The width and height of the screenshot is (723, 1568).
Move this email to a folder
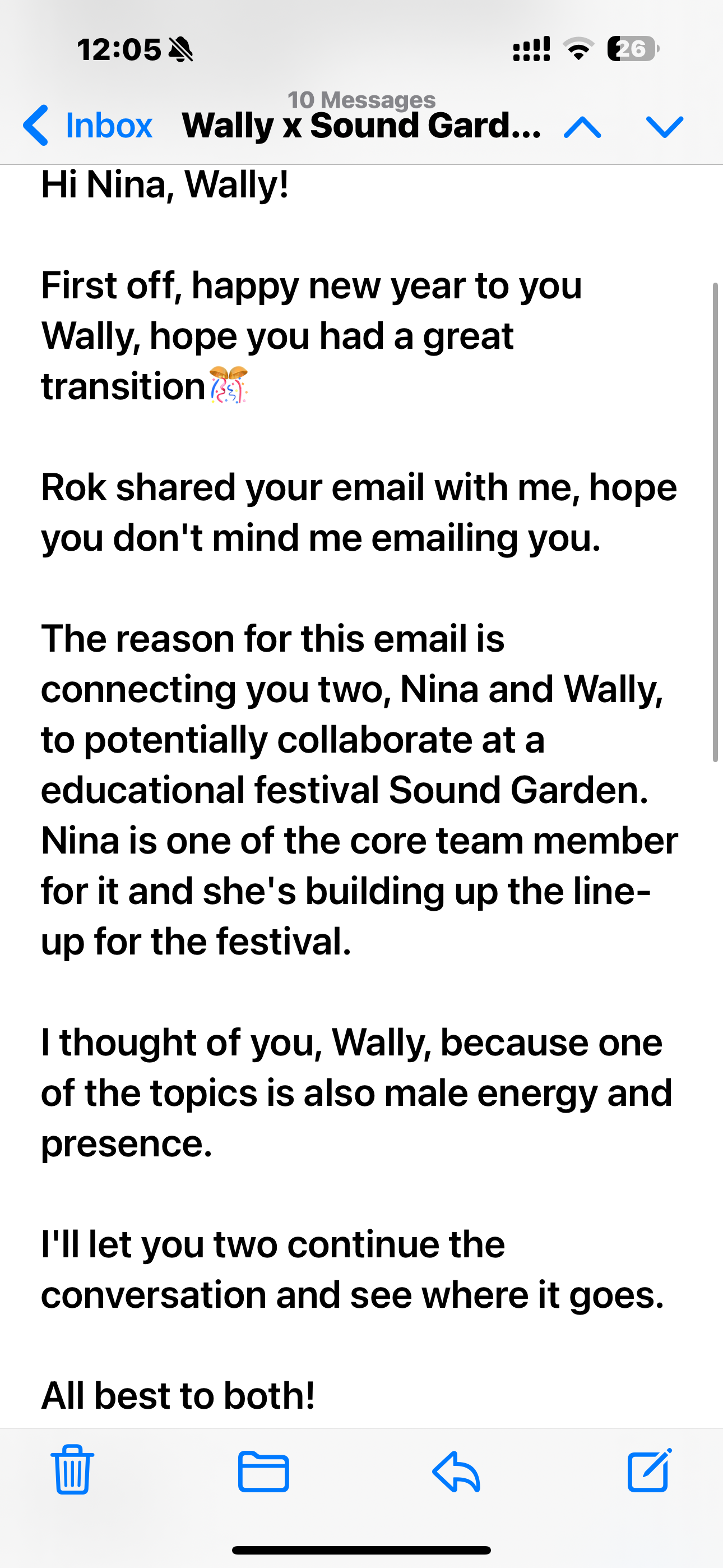click(x=263, y=1472)
